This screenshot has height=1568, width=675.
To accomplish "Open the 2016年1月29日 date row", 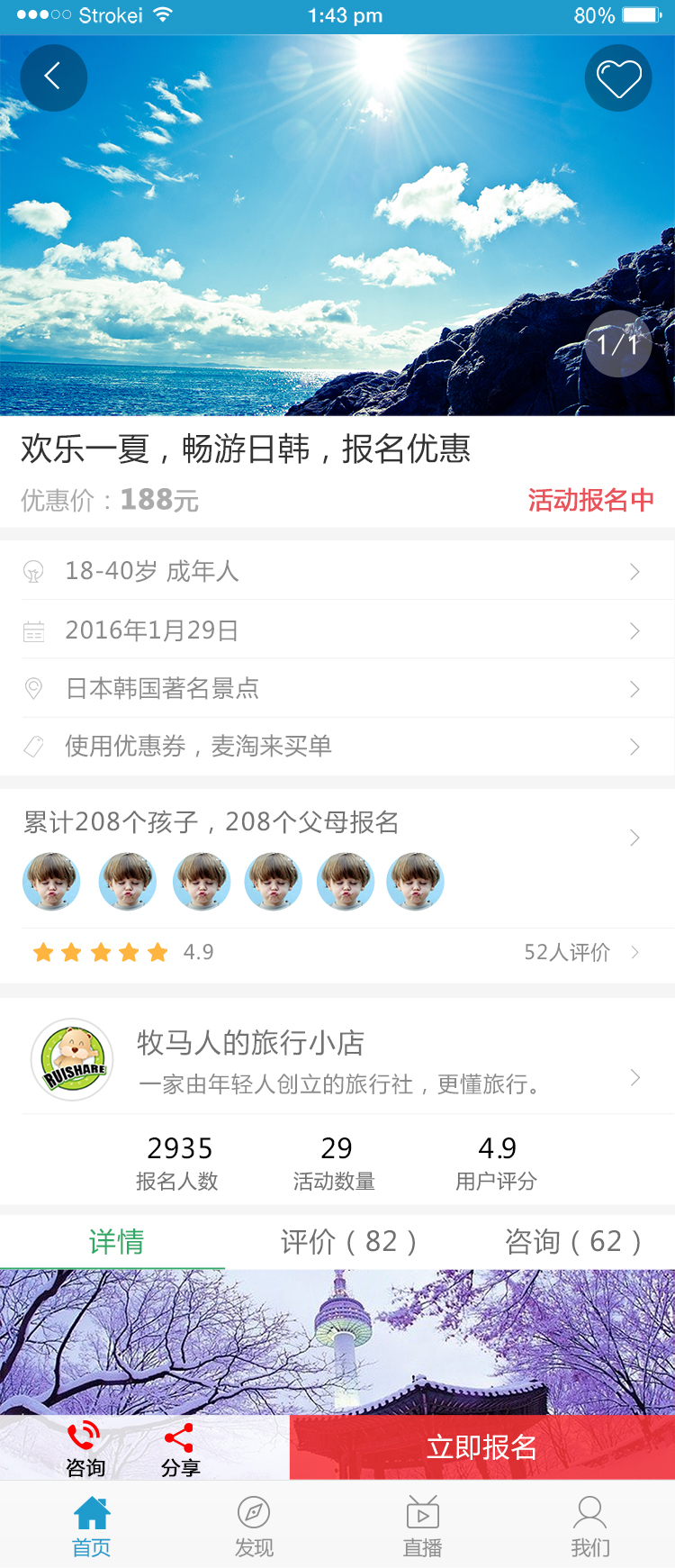I will [x=337, y=630].
